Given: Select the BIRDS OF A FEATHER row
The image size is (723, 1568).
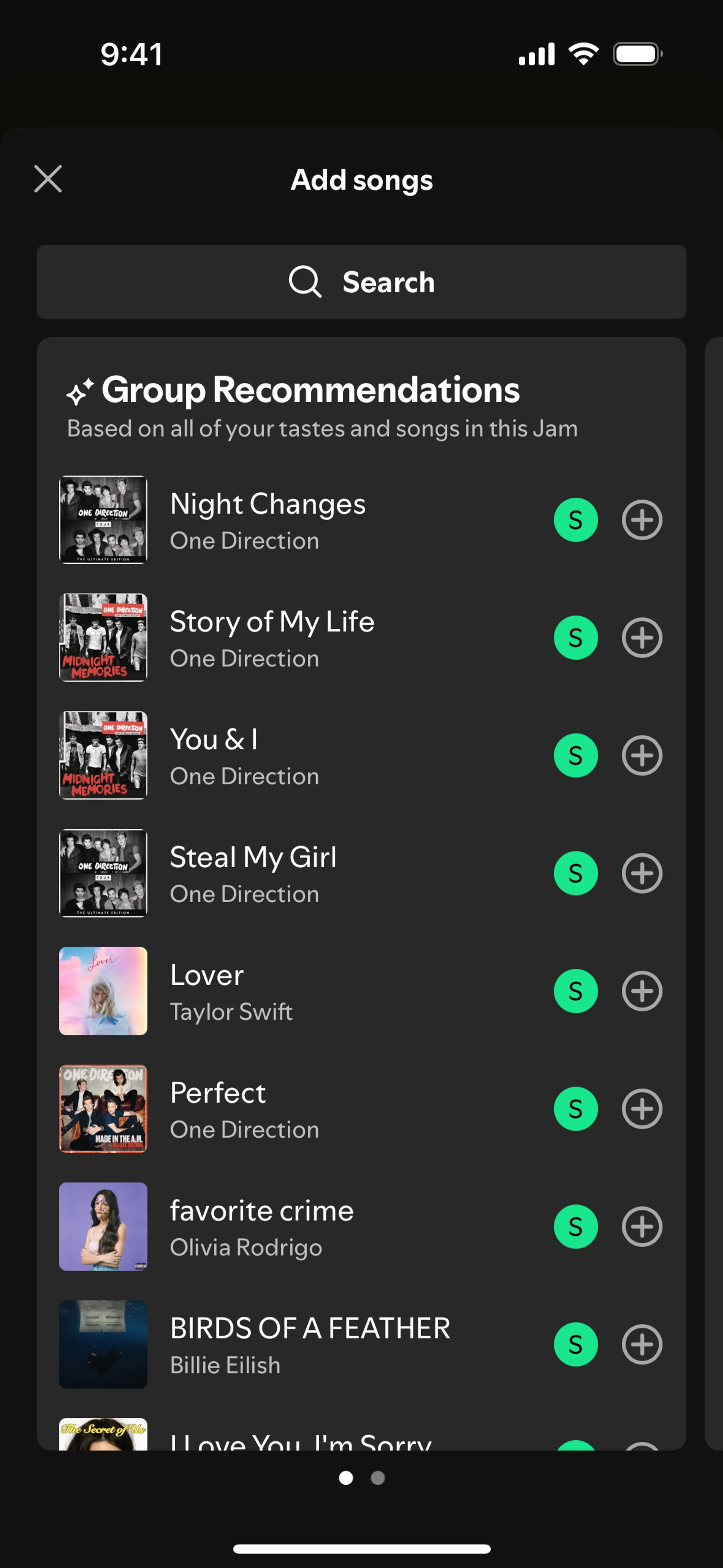Looking at the screenshot, I should (304, 1345).
